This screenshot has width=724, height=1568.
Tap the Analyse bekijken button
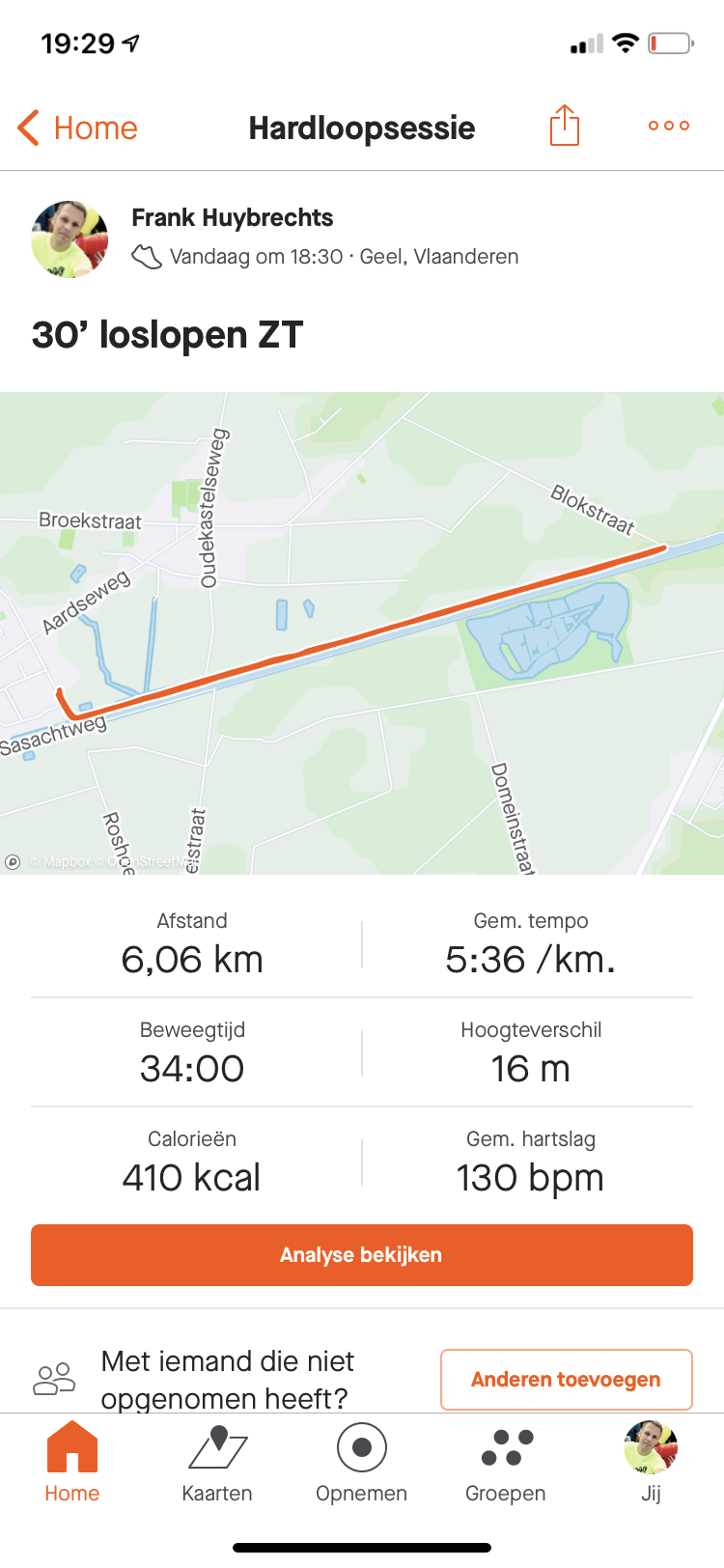(x=362, y=1255)
